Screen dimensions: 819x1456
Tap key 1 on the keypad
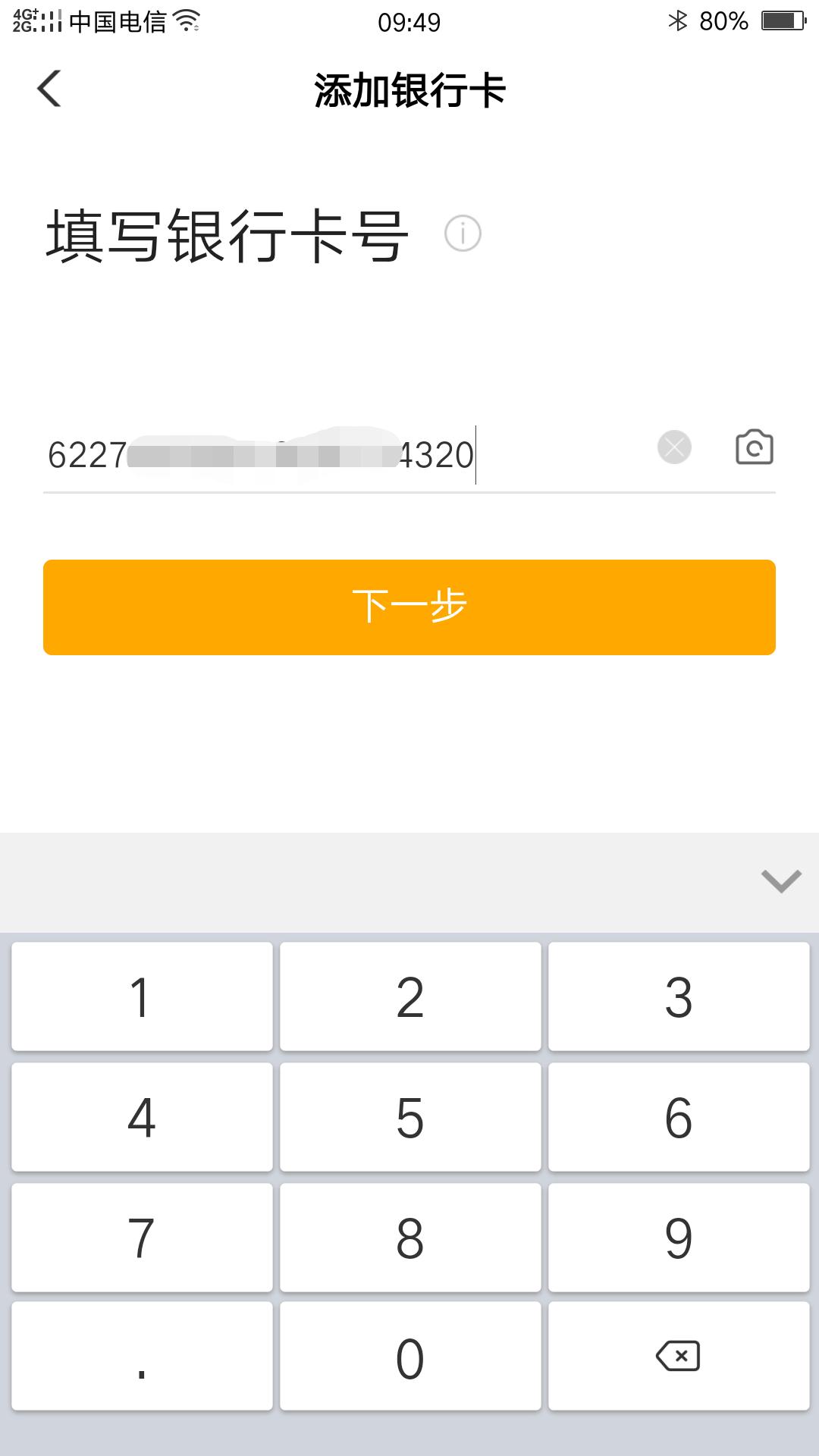tap(142, 996)
